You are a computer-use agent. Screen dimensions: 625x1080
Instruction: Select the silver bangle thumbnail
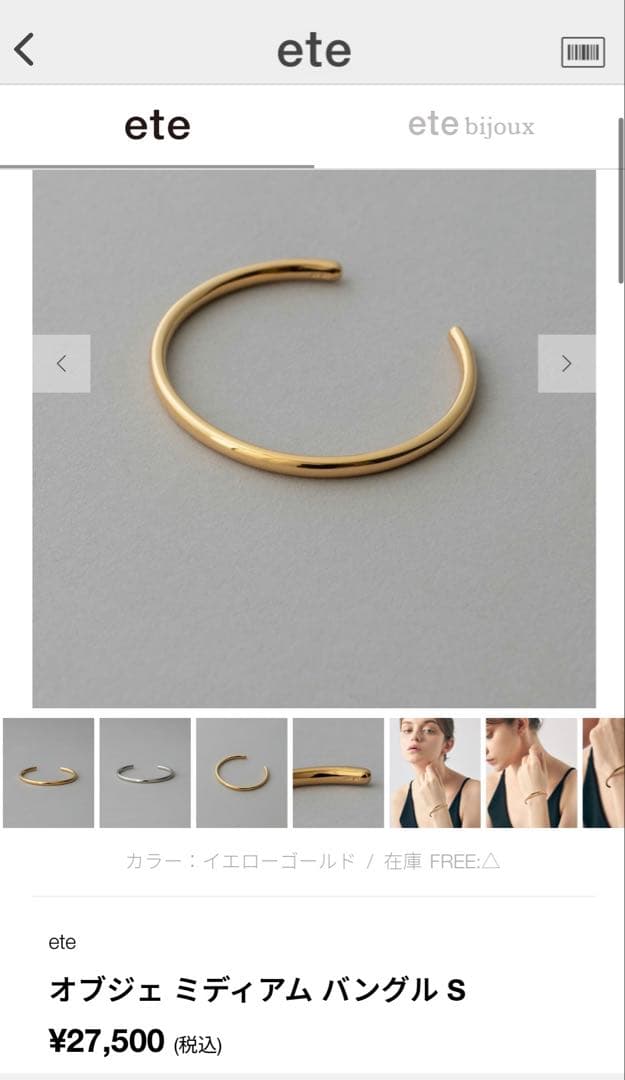point(145,773)
